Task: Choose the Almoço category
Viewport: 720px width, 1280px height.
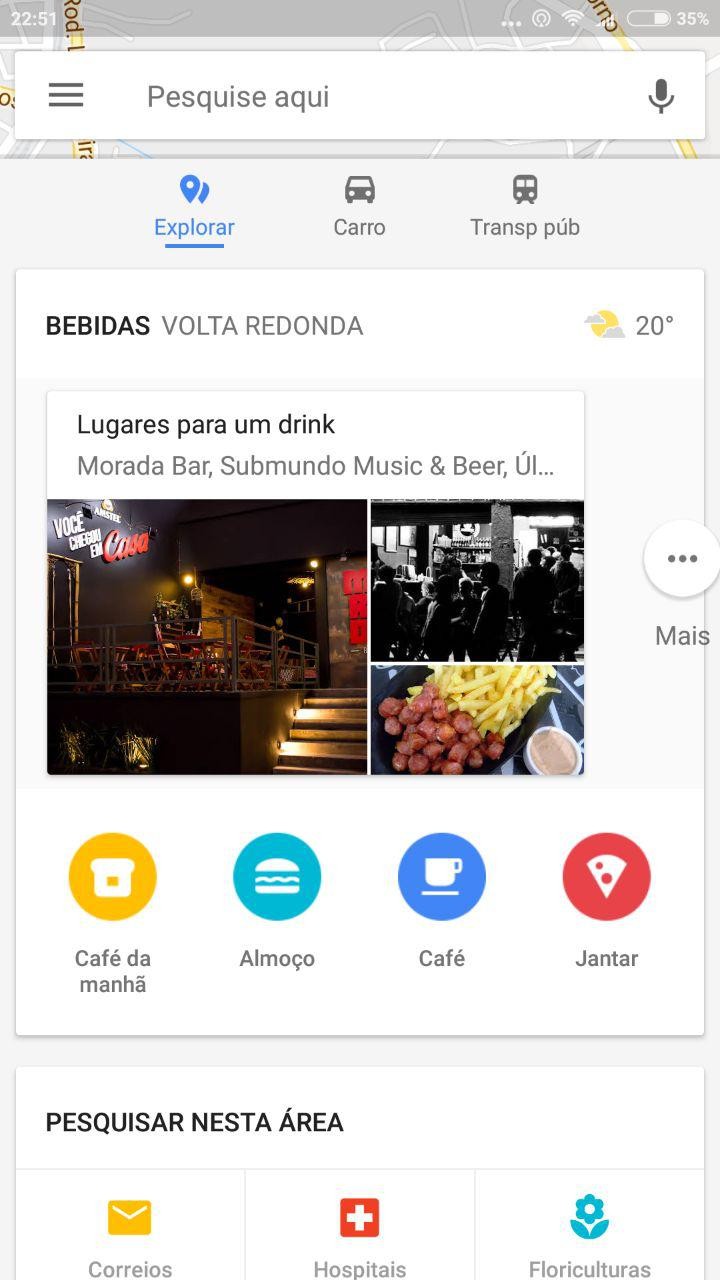Action: click(277, 877)
